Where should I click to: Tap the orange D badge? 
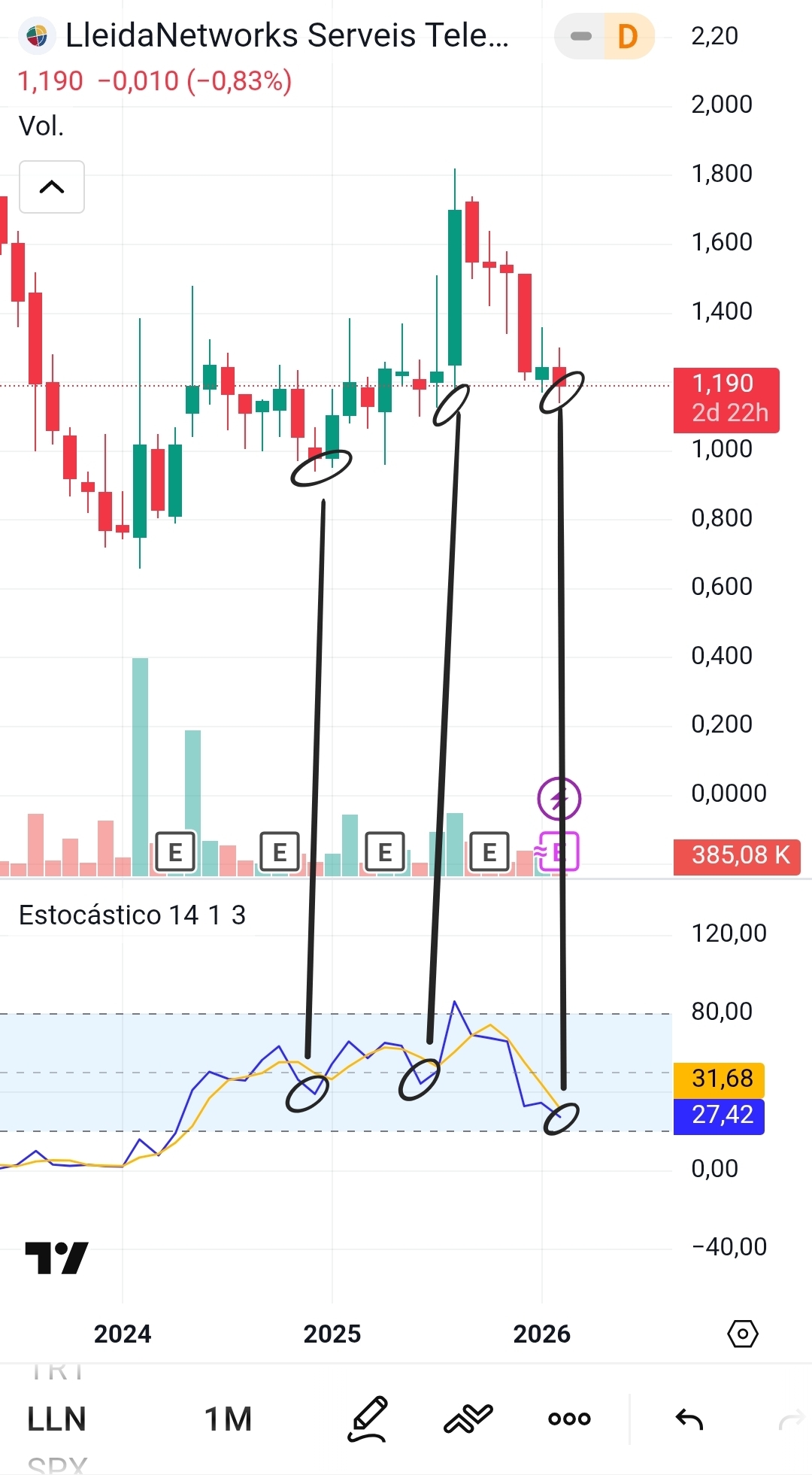pos(627,36)
